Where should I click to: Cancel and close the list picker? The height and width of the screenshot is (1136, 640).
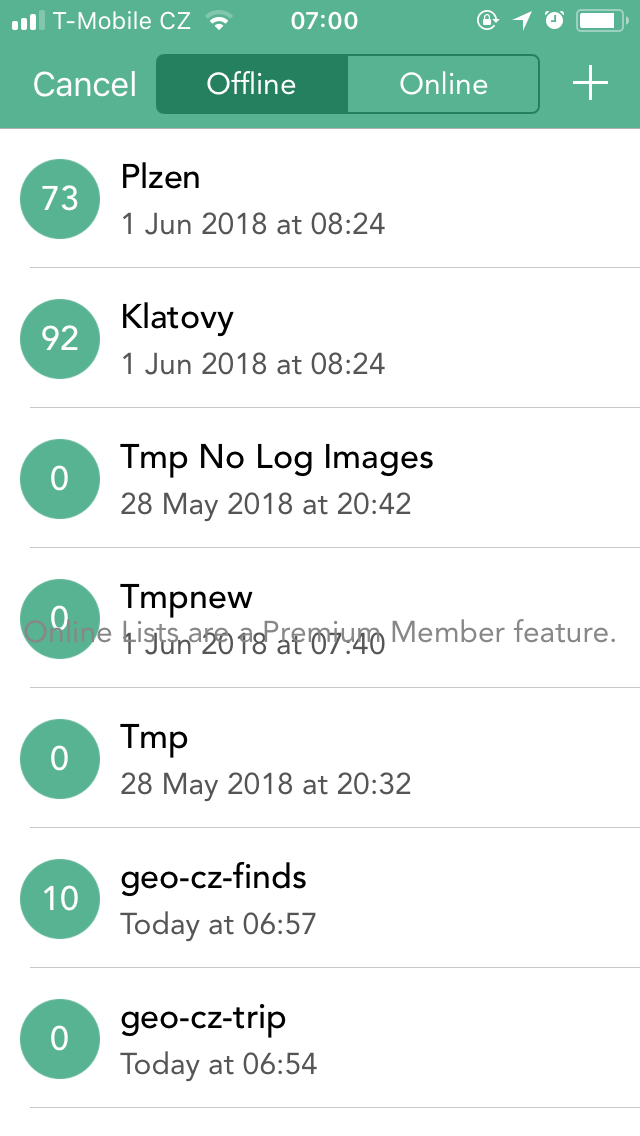[84, 84]
